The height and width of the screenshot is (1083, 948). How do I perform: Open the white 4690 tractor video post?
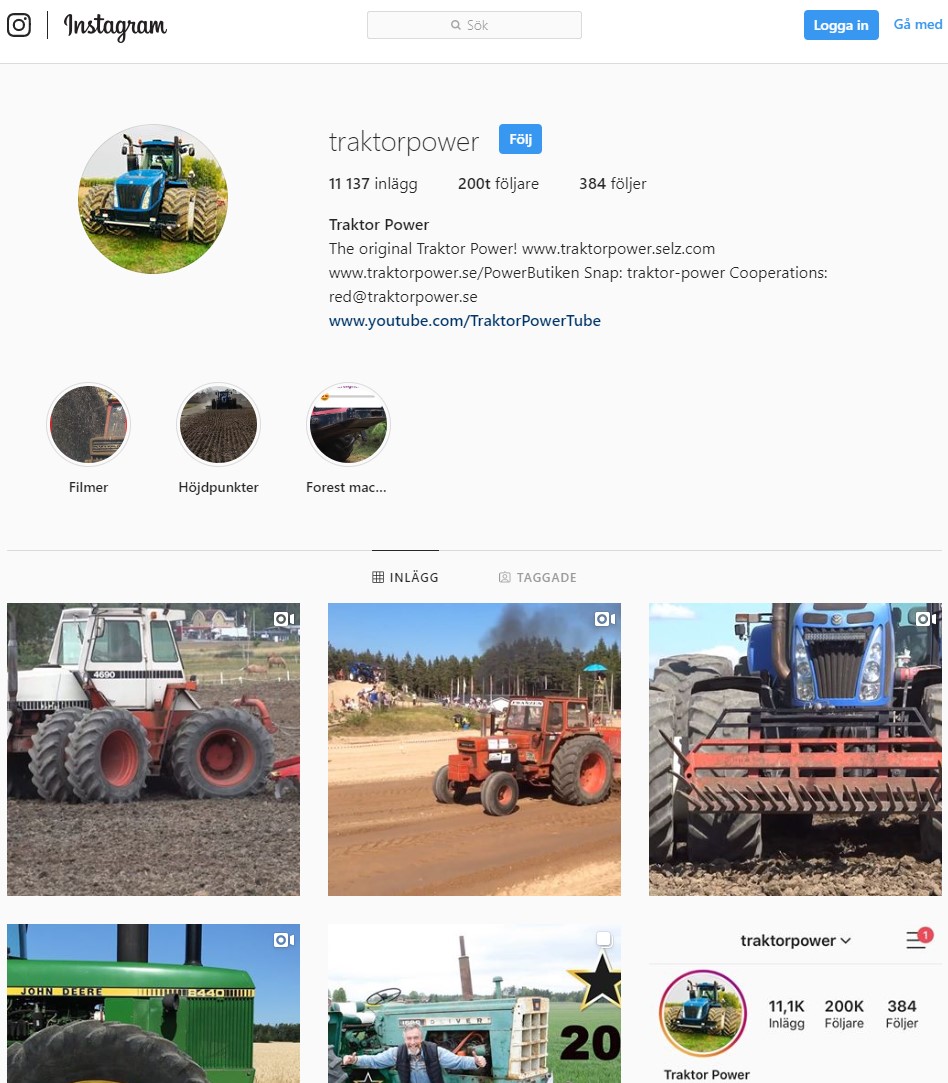click(153, 749)
